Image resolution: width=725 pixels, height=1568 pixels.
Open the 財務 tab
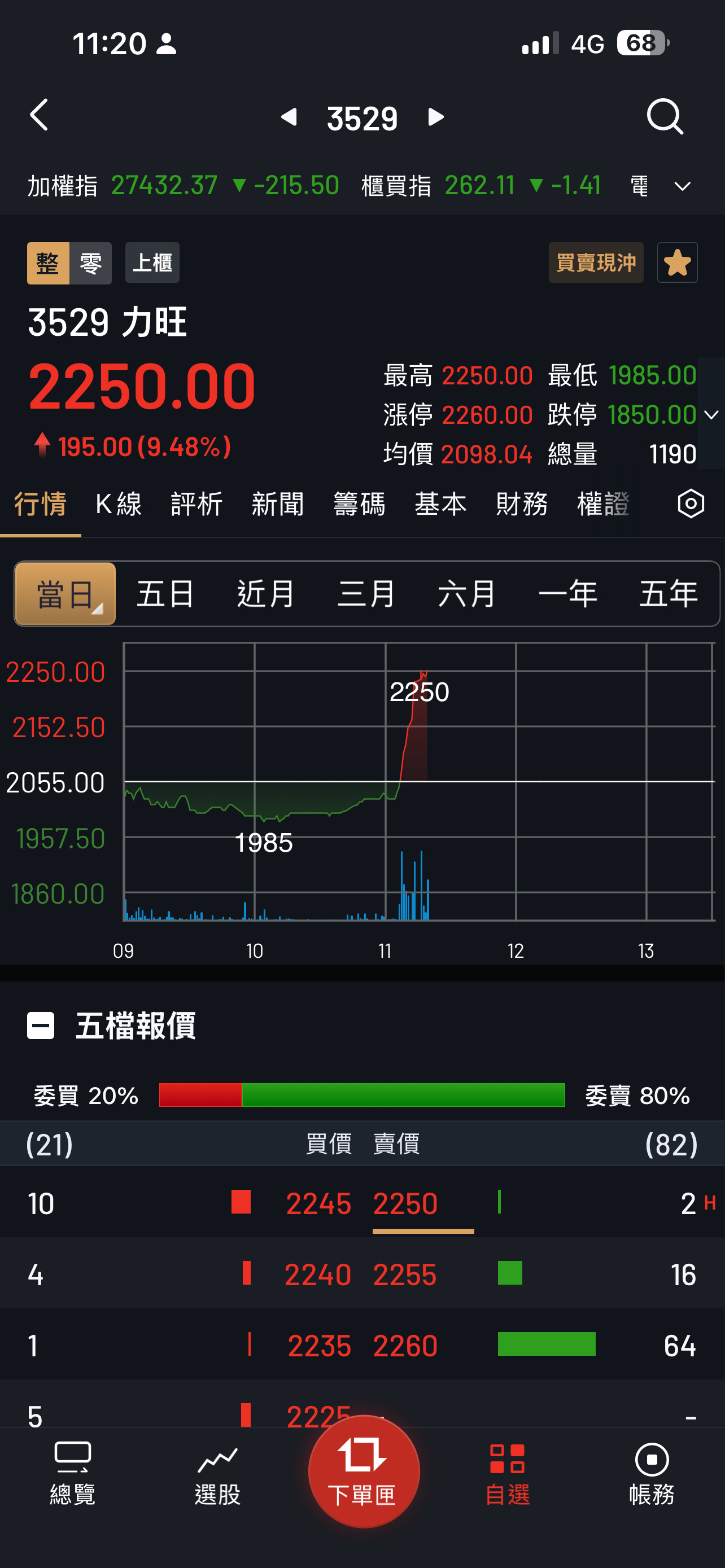point(522,504)
